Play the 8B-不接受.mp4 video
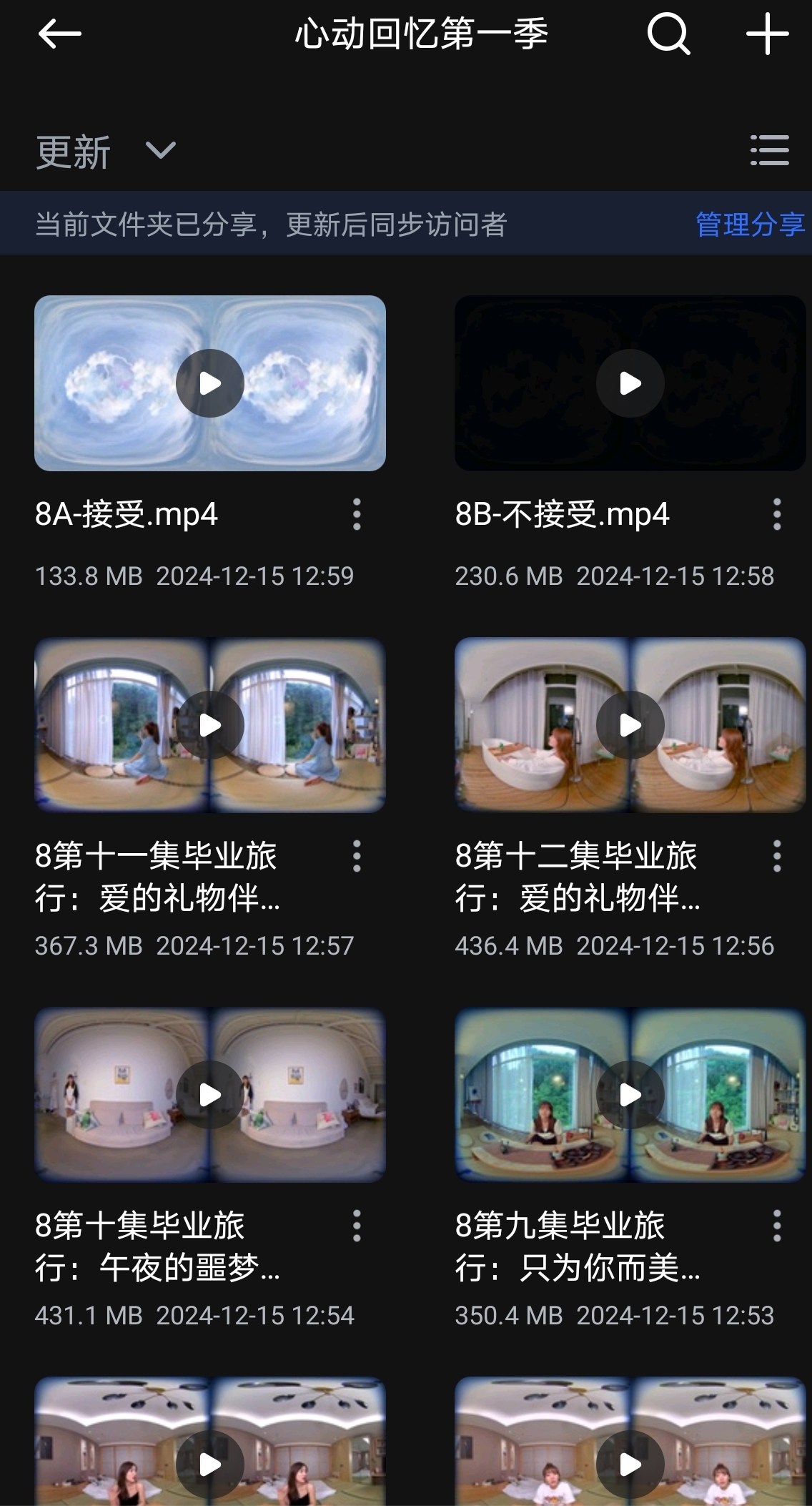812x1506 pixels. pyautogui.click(x=630, y=383)
